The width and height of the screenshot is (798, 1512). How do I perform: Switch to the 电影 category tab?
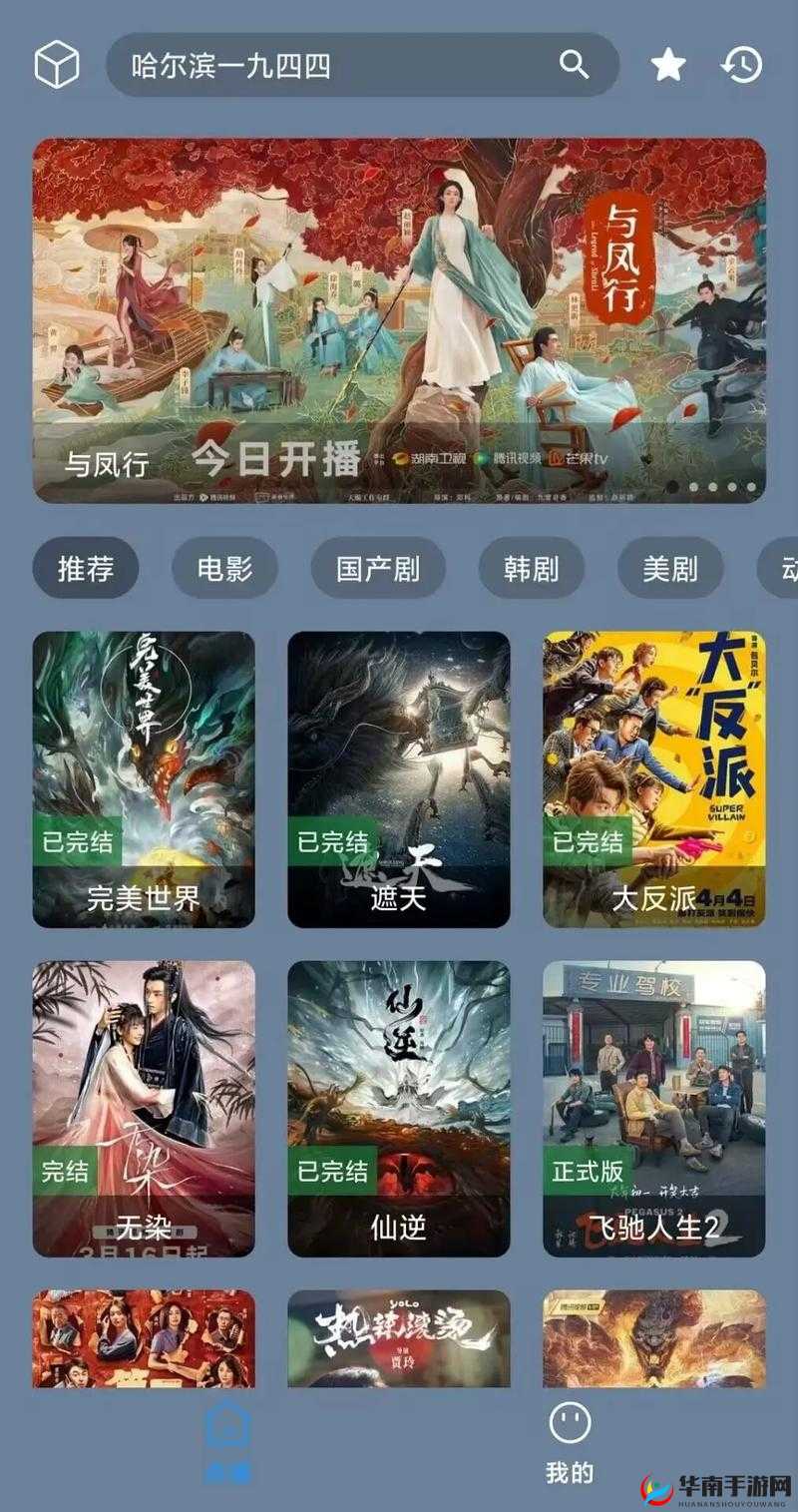(223, 568)
